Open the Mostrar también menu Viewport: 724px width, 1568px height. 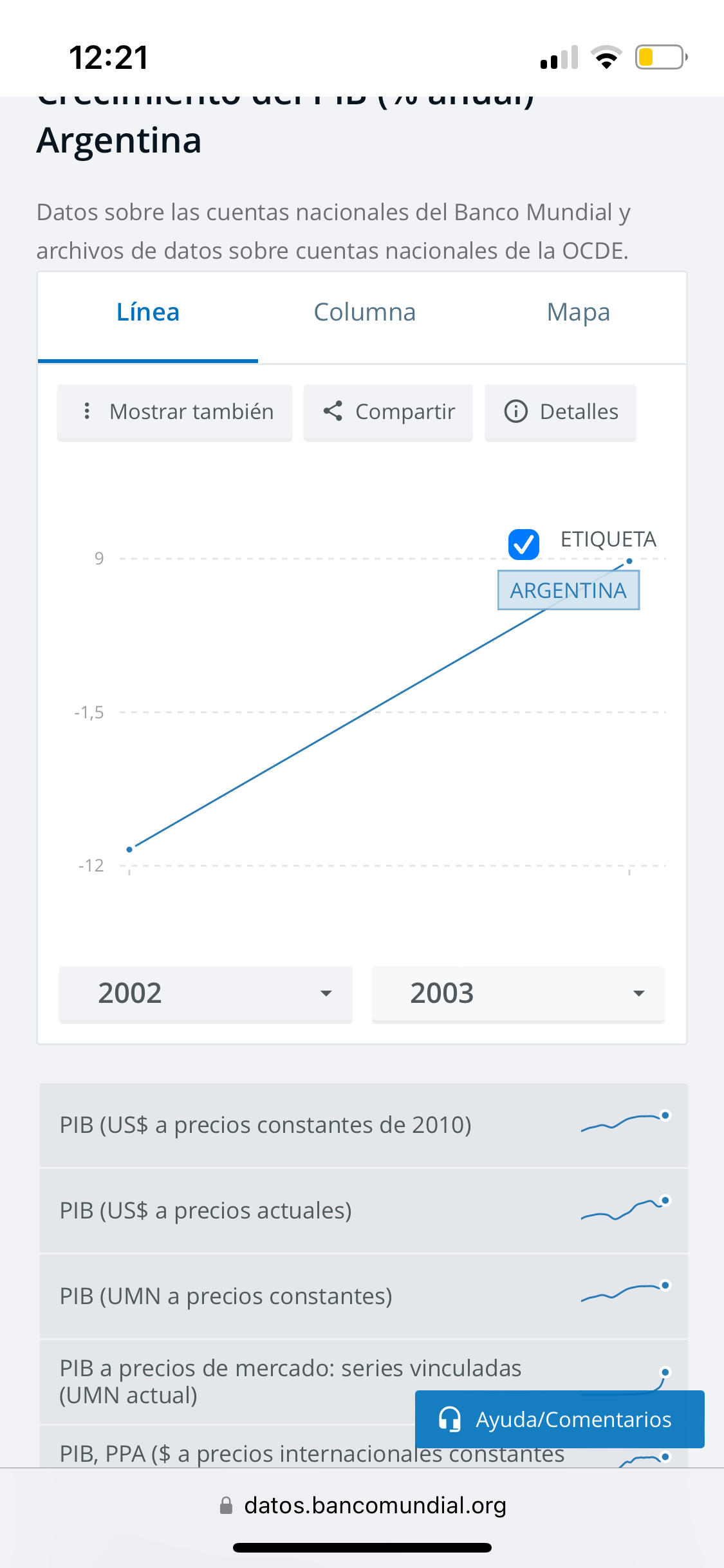pos(174,412)
